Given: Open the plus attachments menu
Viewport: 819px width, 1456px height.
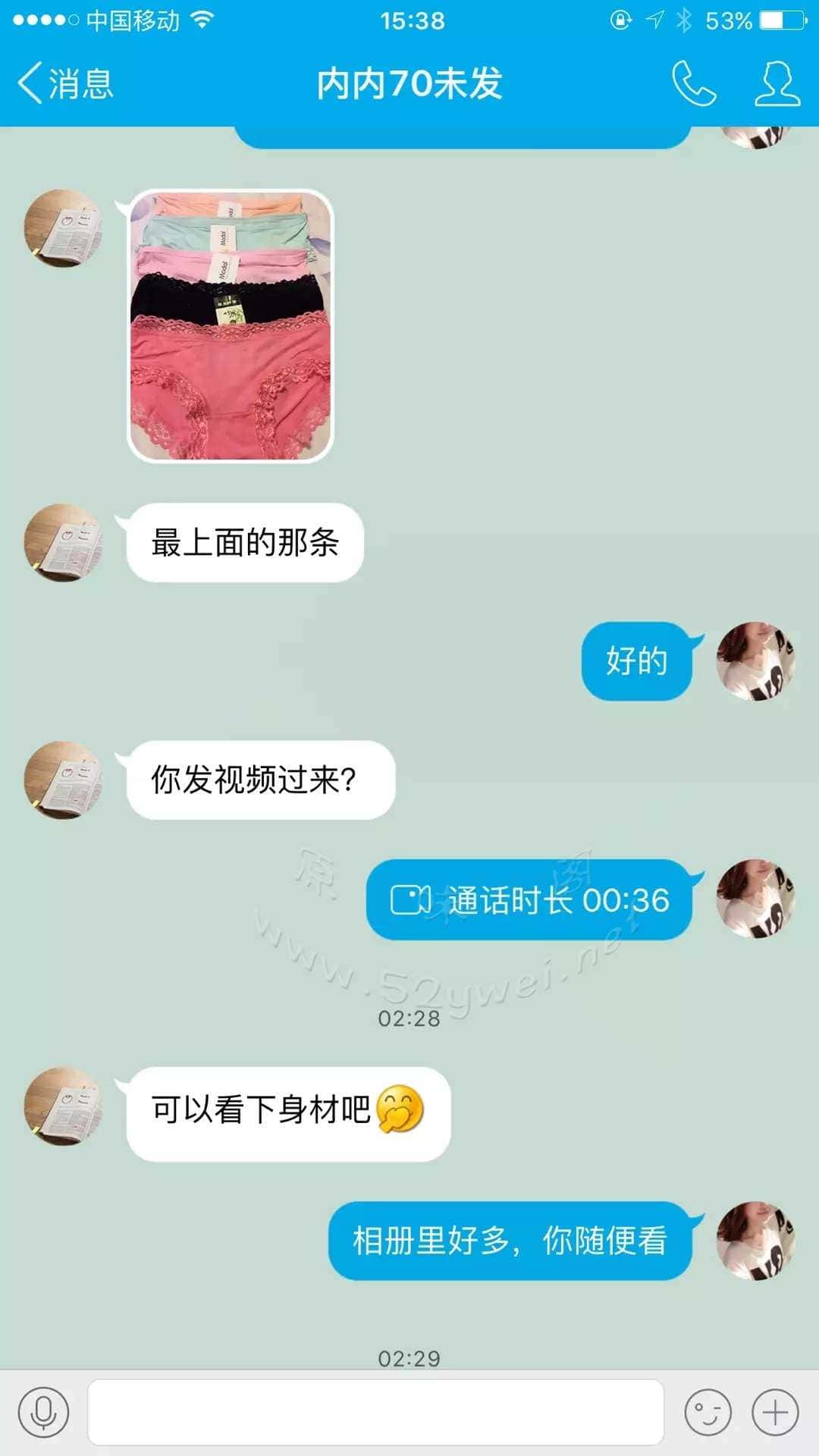Looking at the screenshot, I should click(x=775, y=1413).
